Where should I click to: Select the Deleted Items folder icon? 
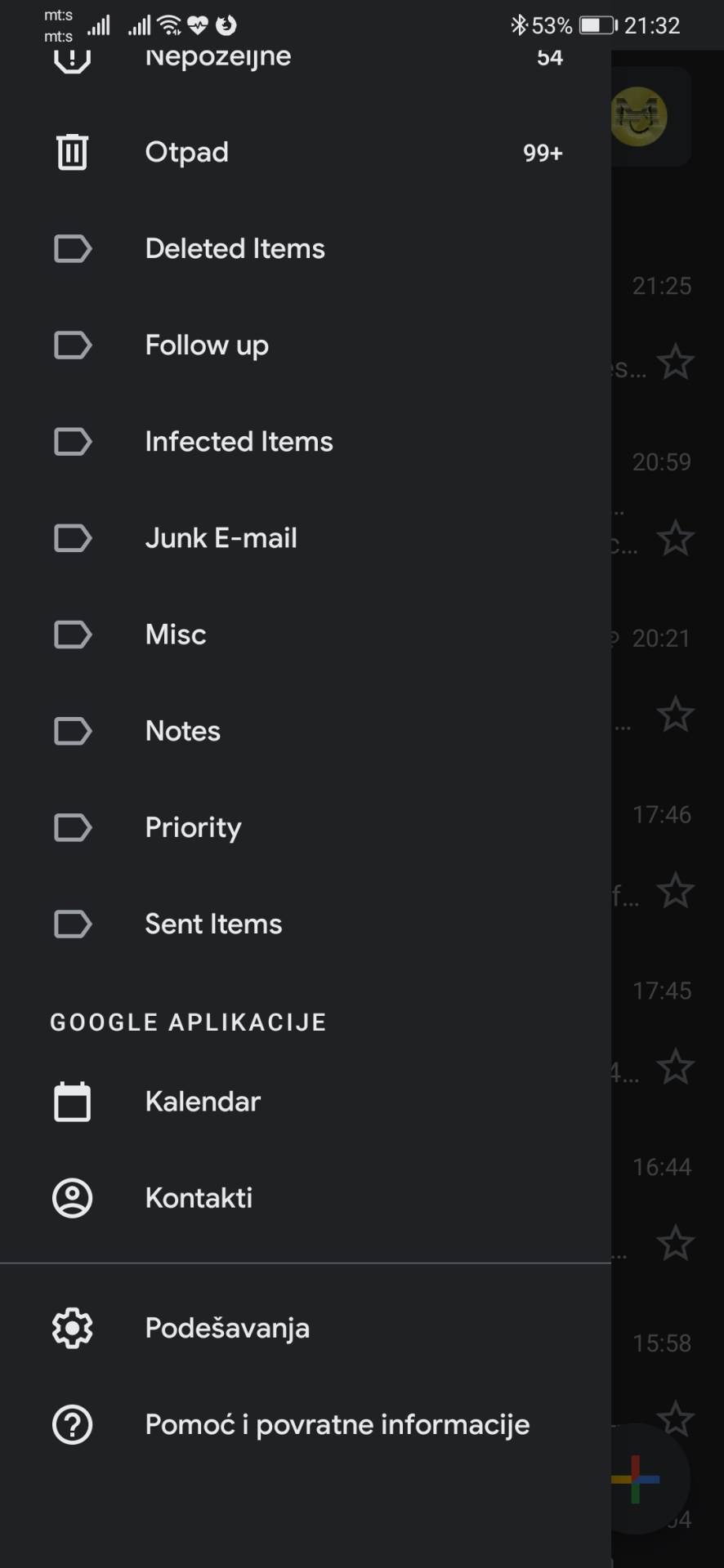72,248
